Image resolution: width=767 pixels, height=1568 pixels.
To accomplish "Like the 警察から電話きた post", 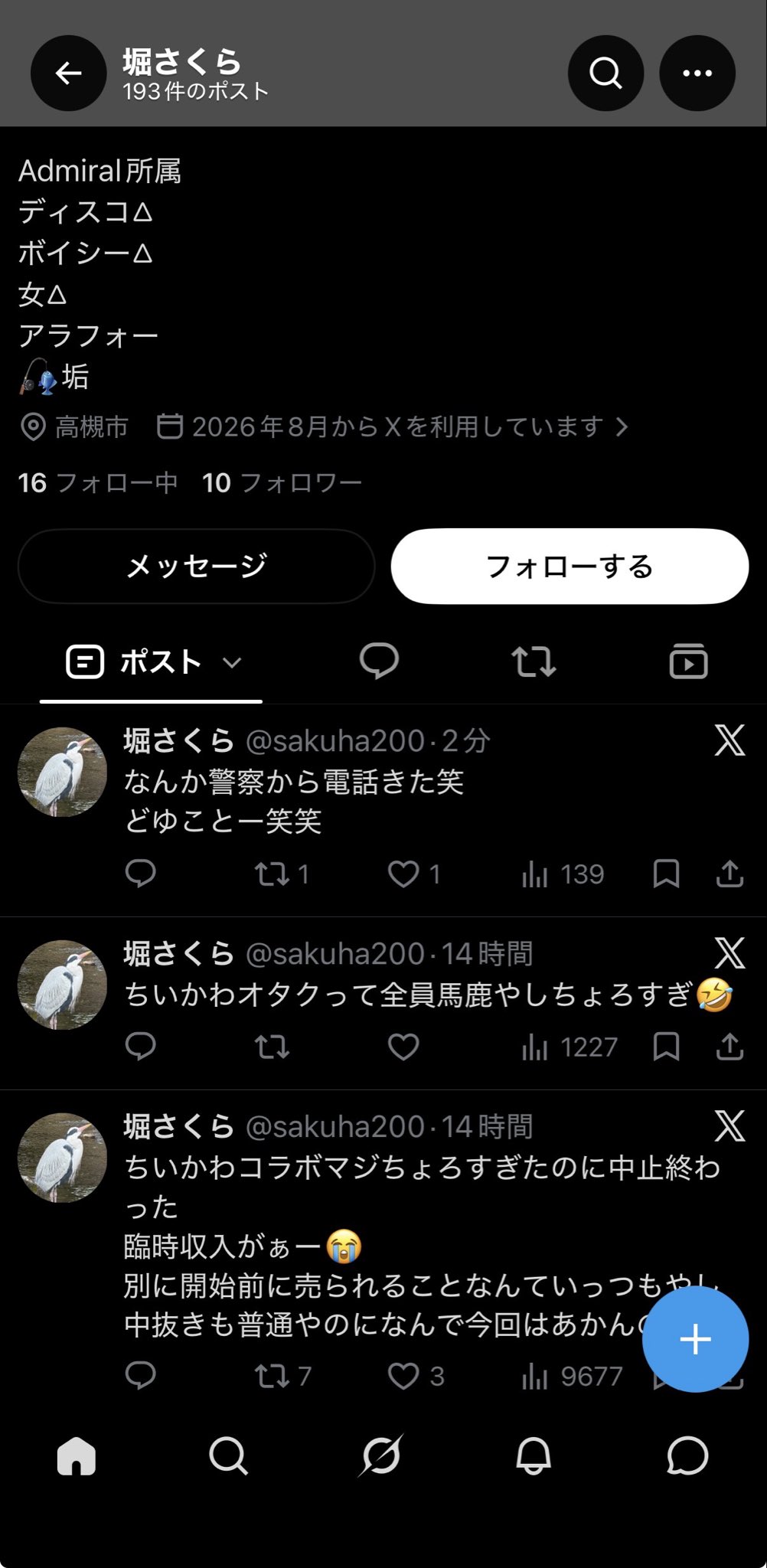I will coord(403,874).
